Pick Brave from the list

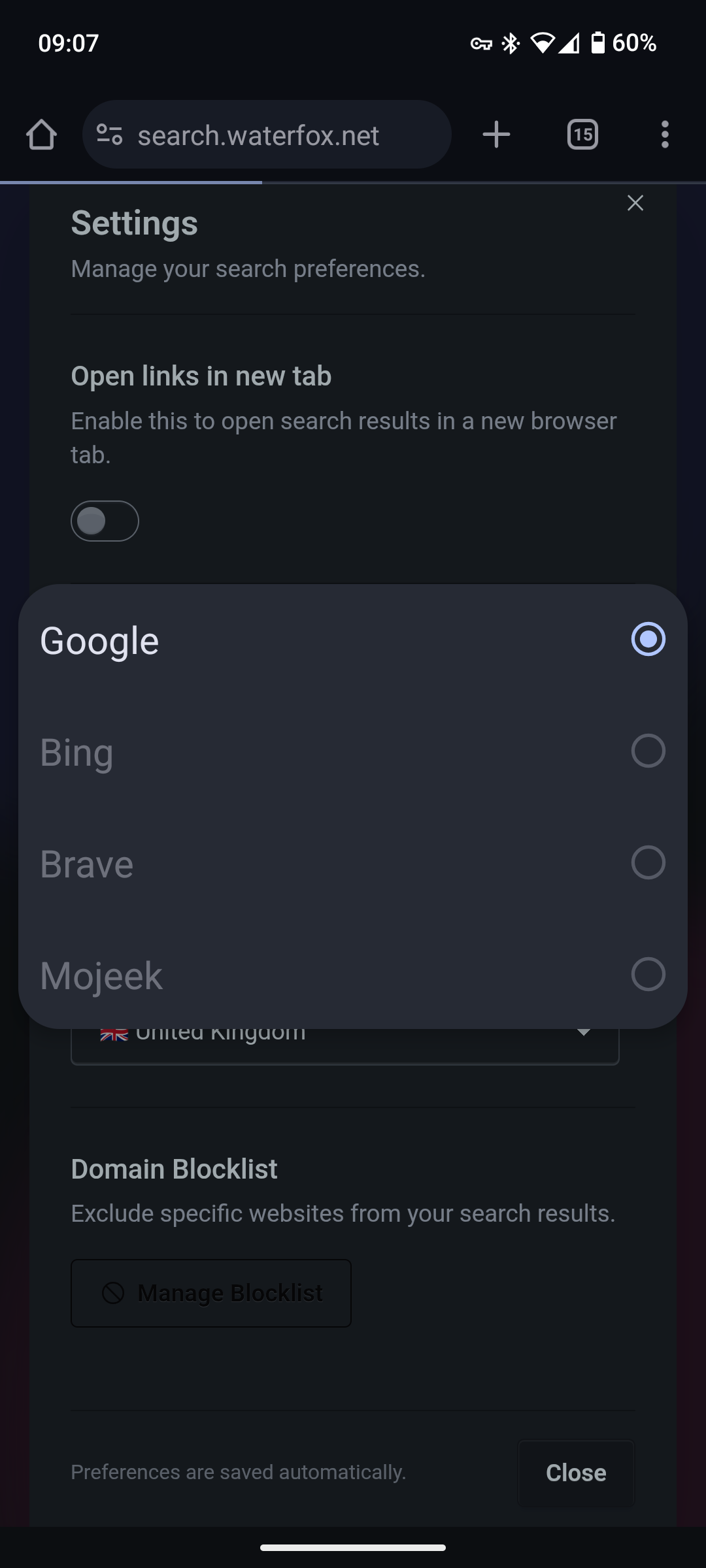tap(353, 863)
